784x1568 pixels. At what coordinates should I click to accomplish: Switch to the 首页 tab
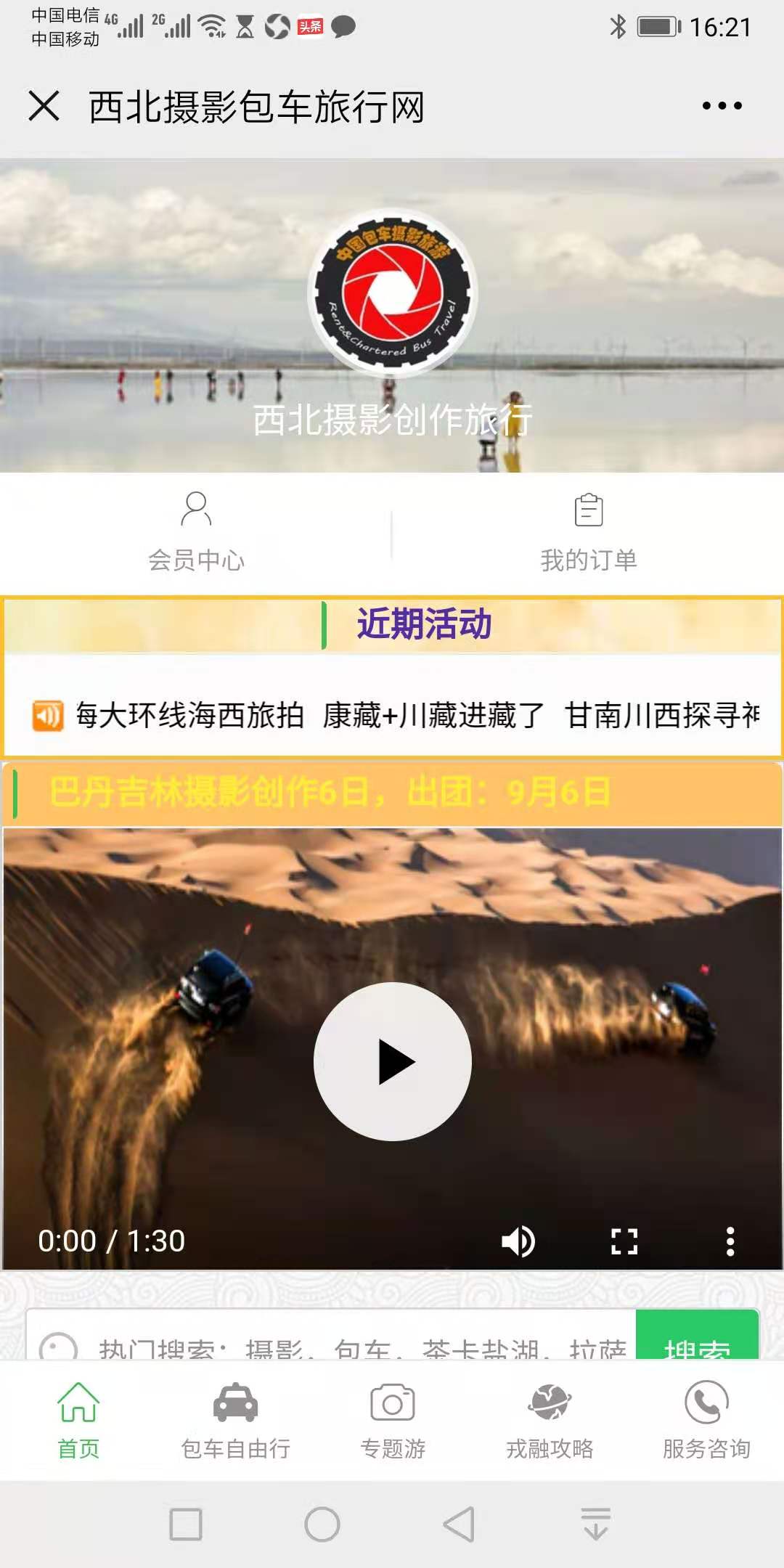click(78, 1421)
